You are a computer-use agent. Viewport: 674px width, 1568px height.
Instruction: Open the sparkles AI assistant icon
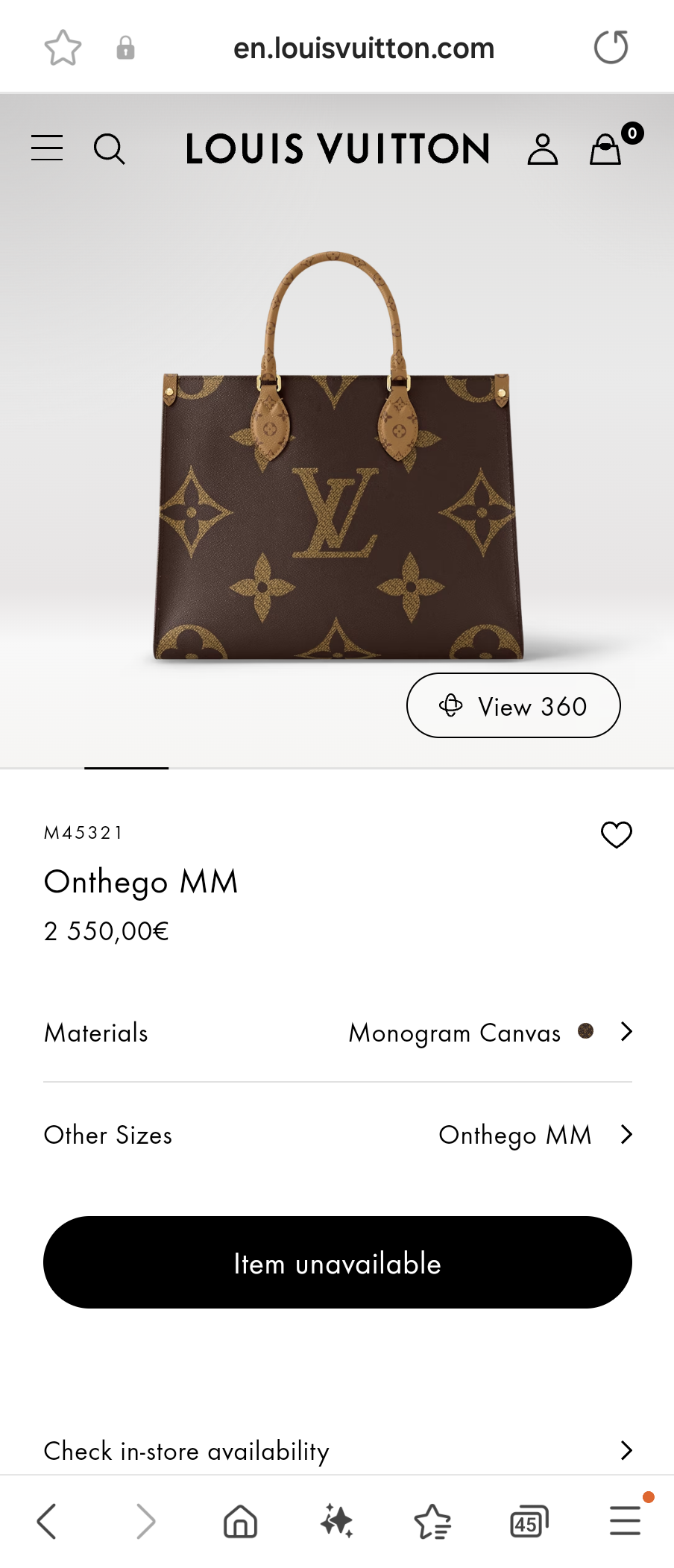point(336,1520)
